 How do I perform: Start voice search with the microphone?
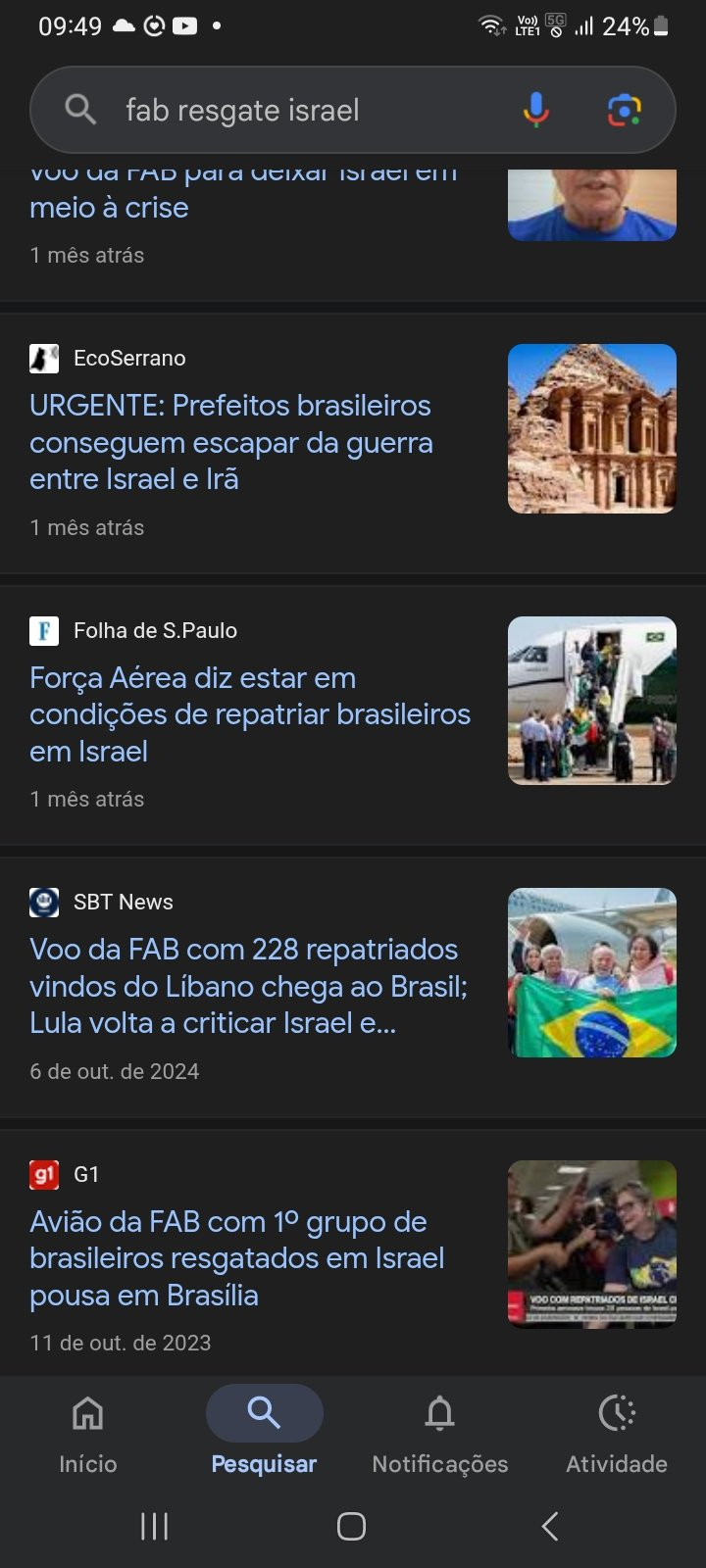[x=535, y=110]
